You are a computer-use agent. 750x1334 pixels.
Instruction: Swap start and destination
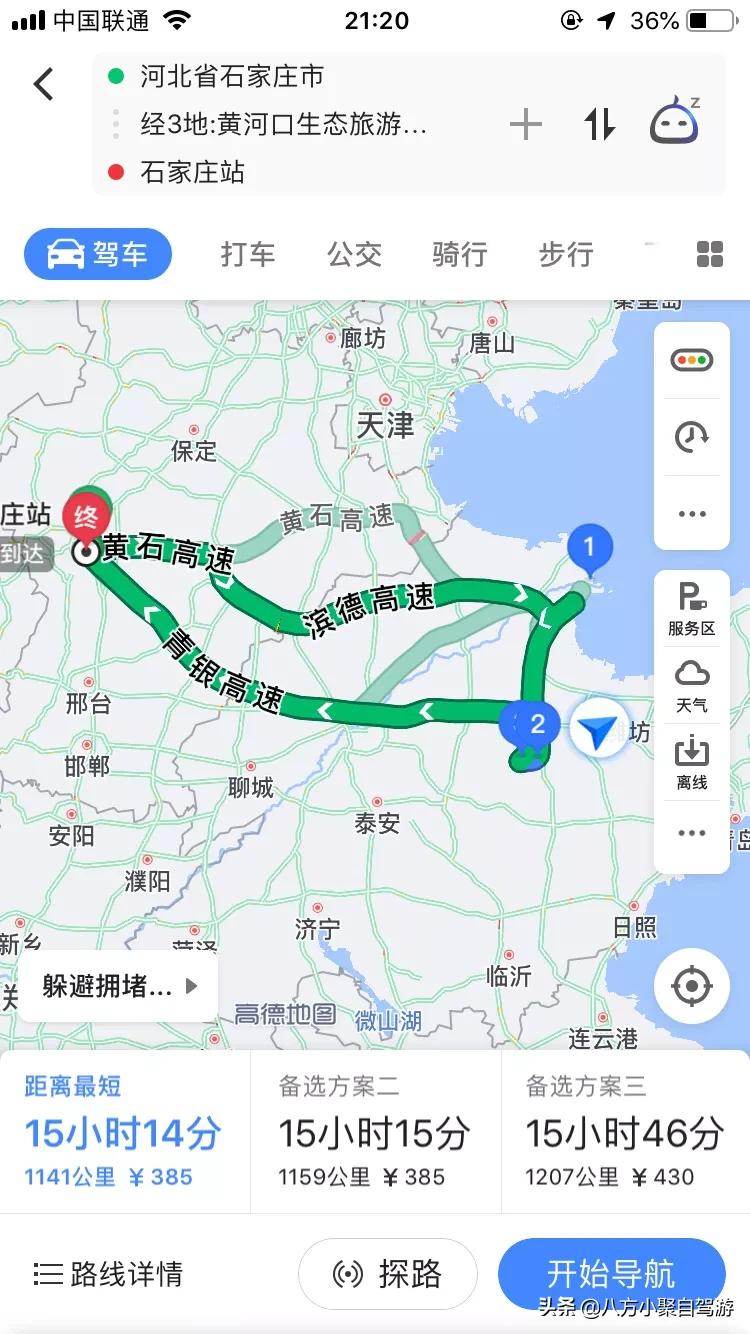tap(599, 124)
